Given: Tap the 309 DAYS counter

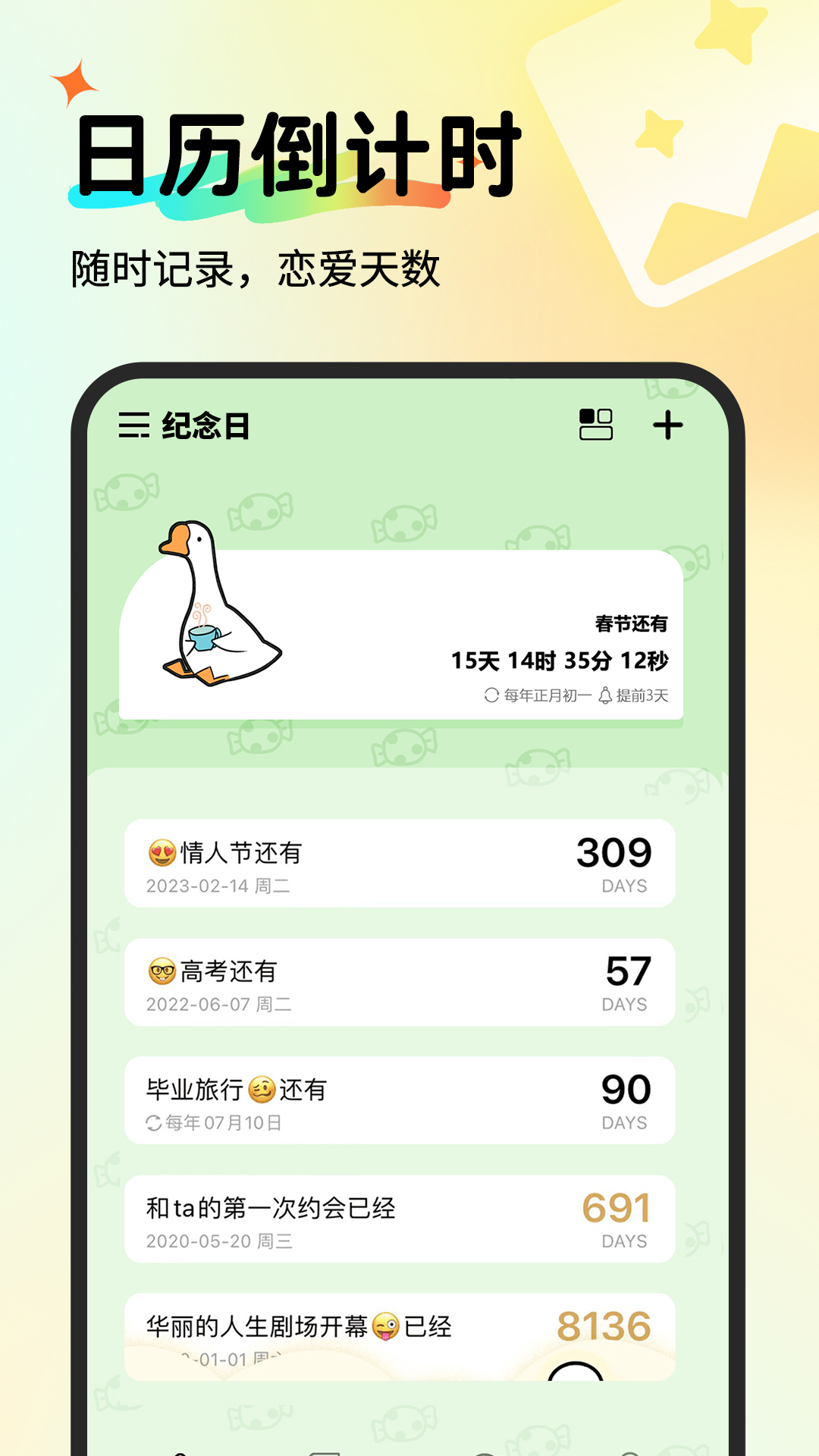Looking at the screenshot, I should coord(615,864).
